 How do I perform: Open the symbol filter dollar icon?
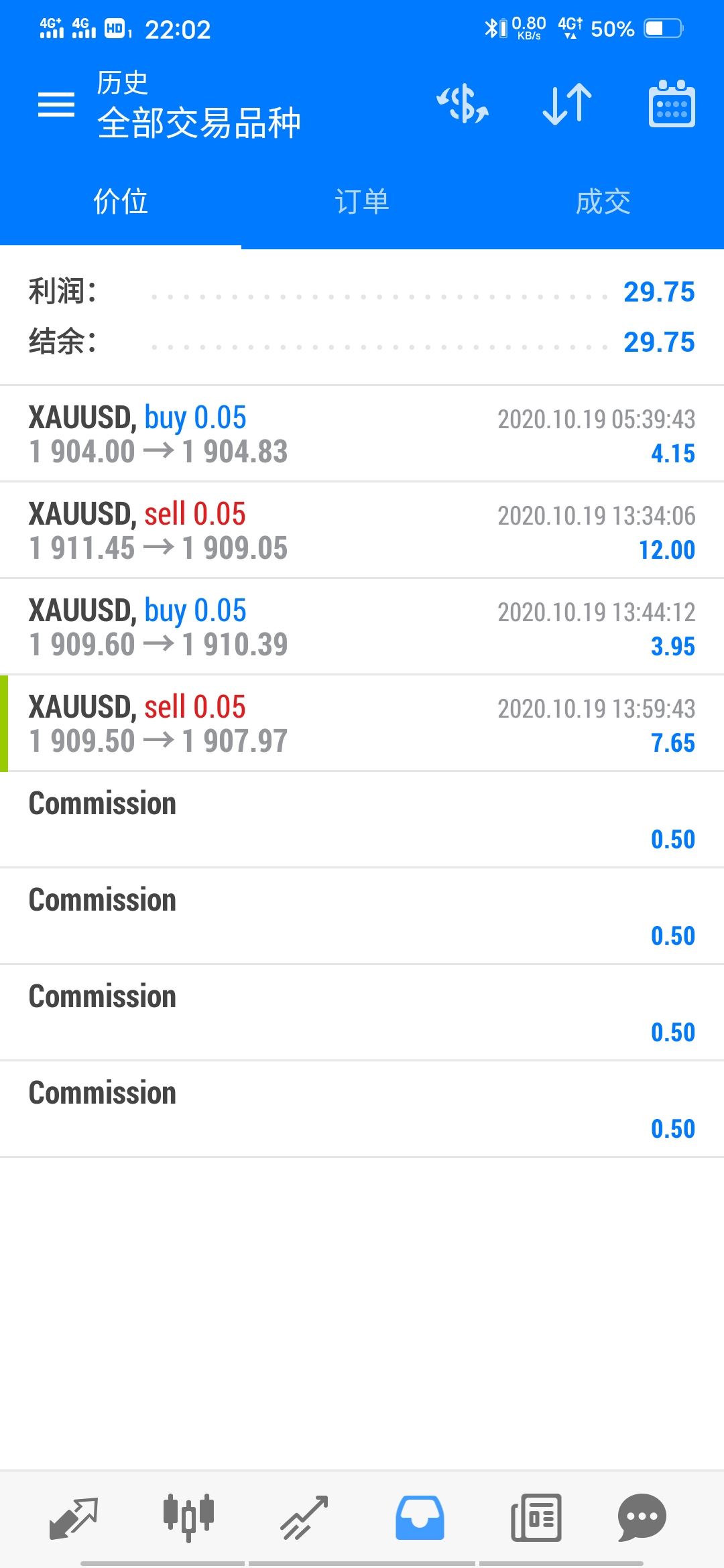click(x=463, y=105)
